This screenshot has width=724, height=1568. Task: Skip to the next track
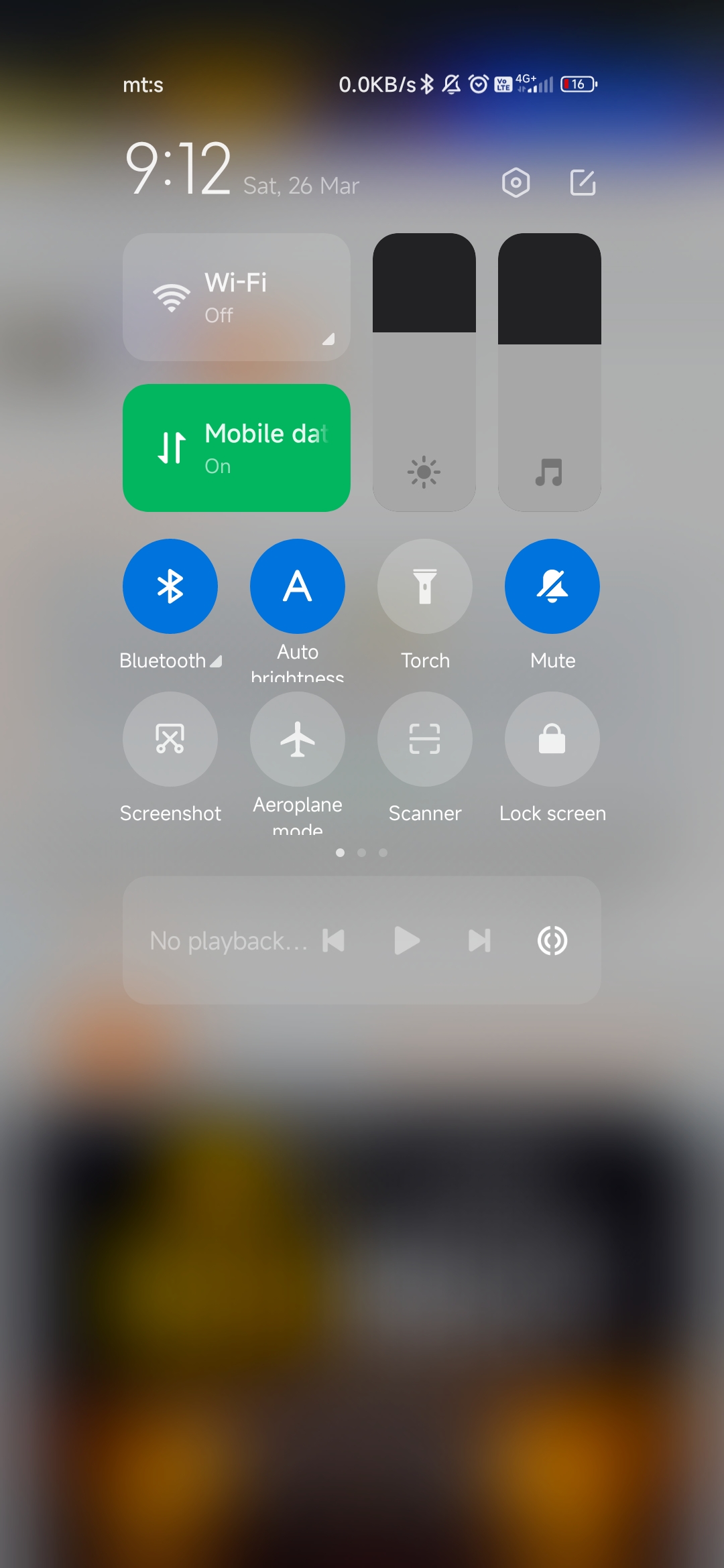pyautogui.click(x=479, y=940)
